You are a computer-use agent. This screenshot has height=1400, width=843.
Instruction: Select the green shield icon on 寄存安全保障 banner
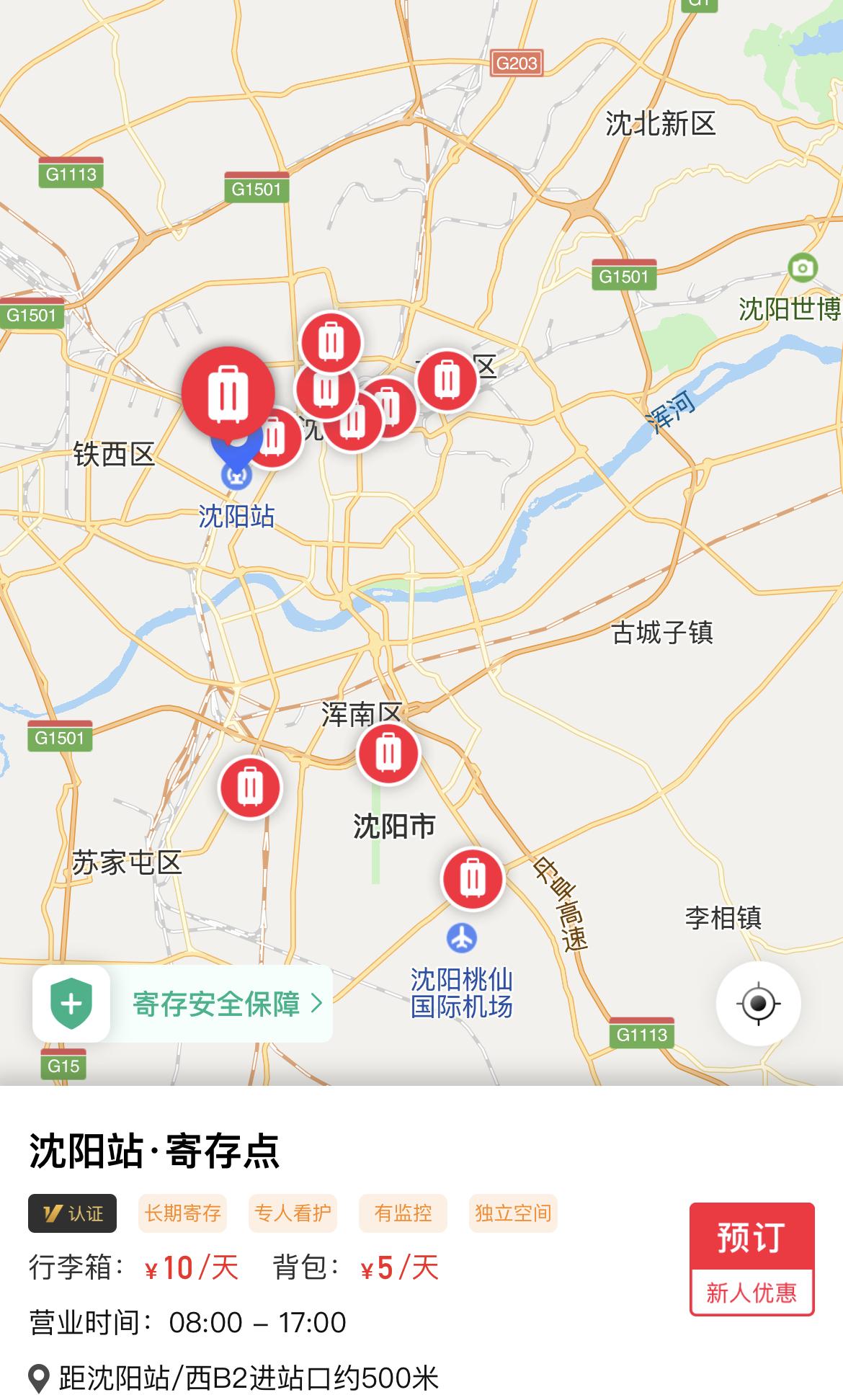(71, 1003)
